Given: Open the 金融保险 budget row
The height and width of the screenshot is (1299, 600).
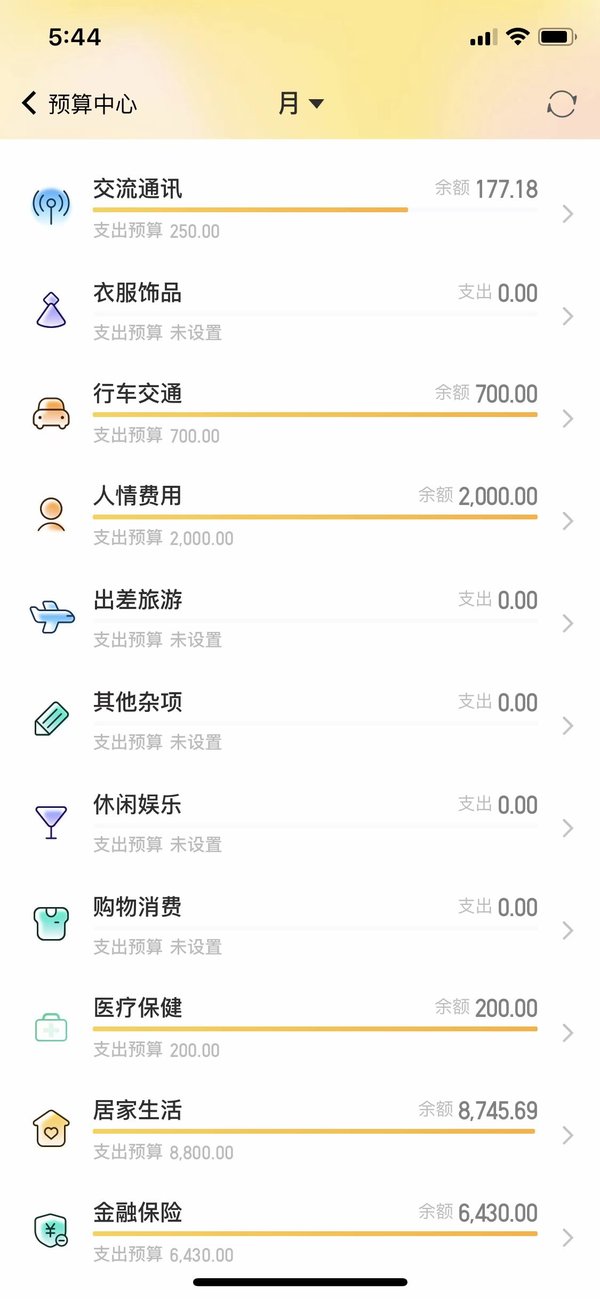Looking at the screenshot, I should coord(300,1234).
